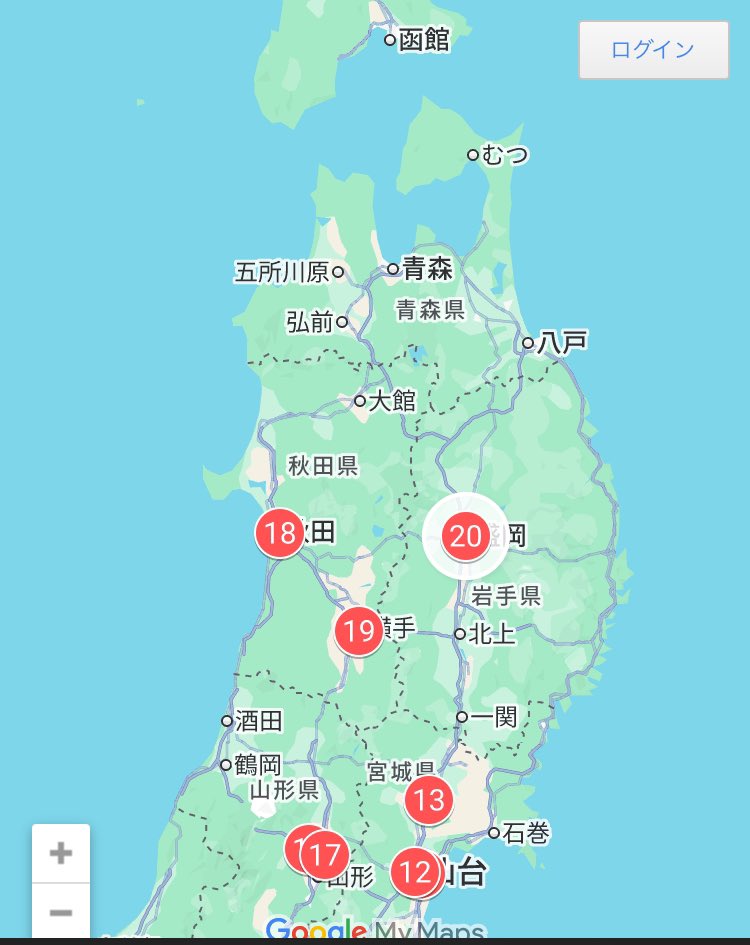Image resolution: width=750 pixels, height=945 pixels.
Task: Tap the ログイン button
Action: pyautogui.click(x=653, y=50)
